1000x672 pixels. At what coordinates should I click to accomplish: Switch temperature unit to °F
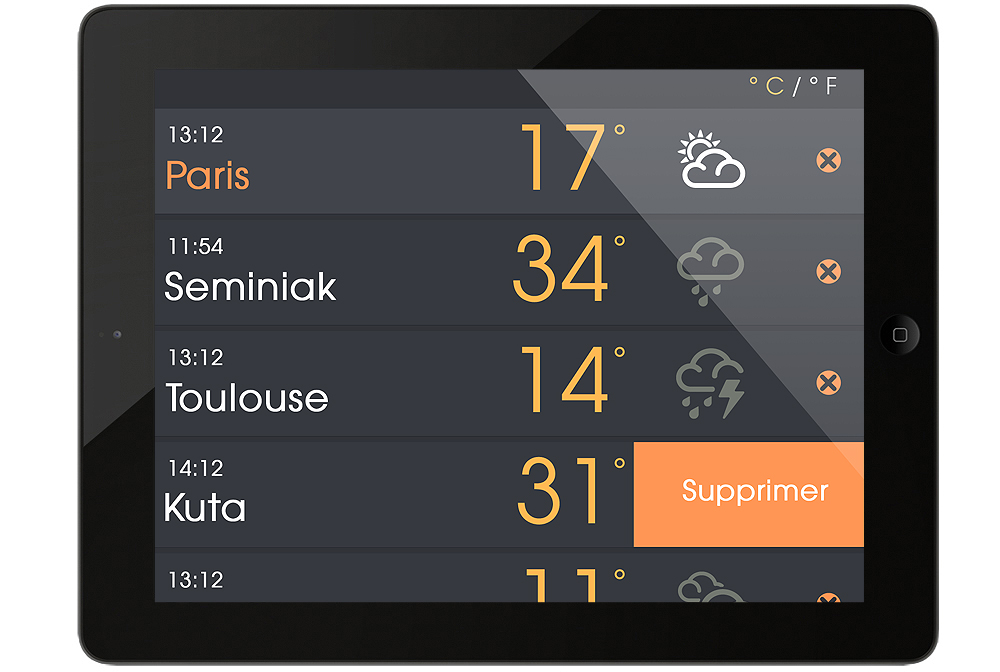(x=822, y=87)
